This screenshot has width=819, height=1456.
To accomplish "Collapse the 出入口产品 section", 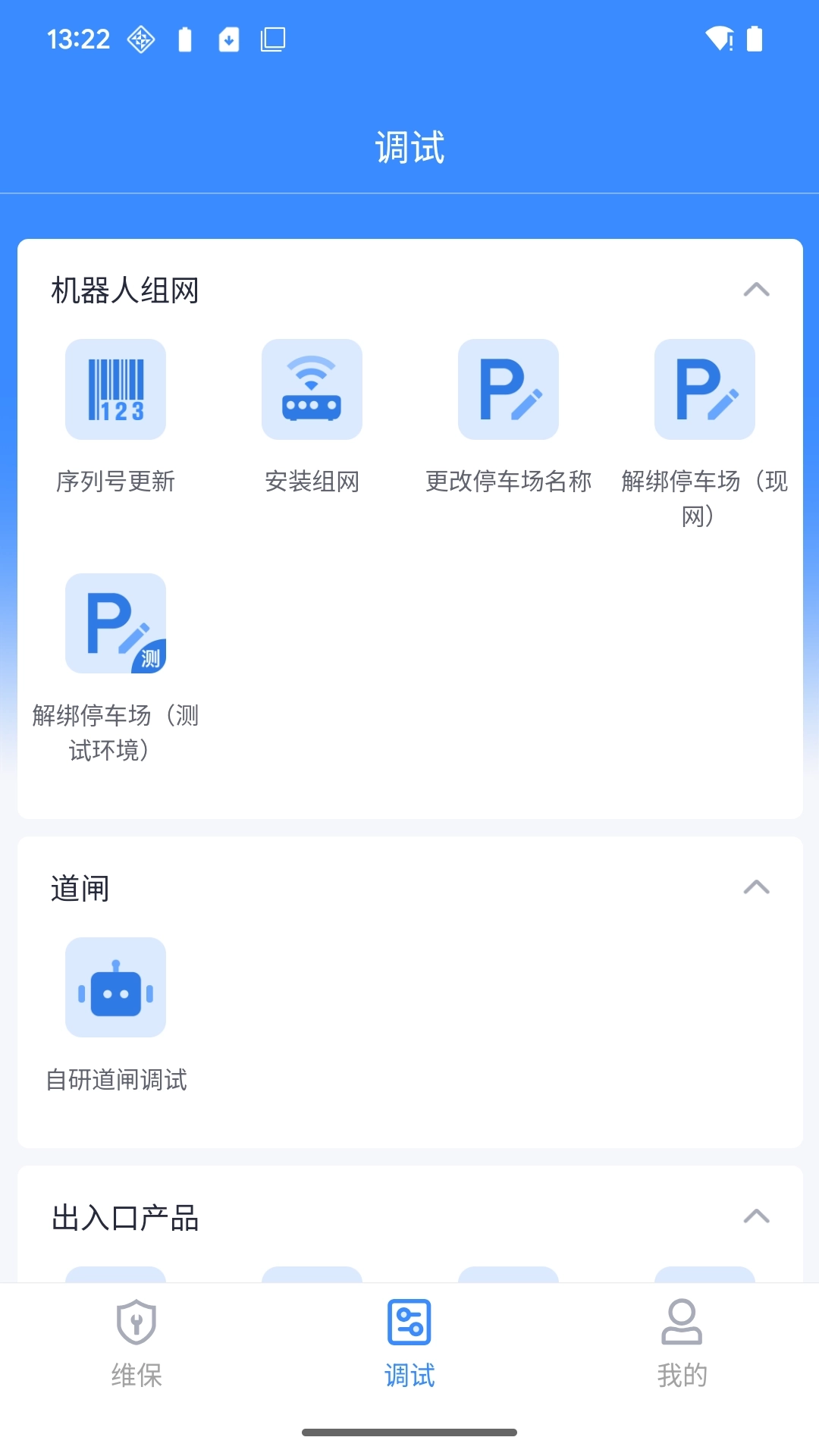I will click(x=756, y=1216).
